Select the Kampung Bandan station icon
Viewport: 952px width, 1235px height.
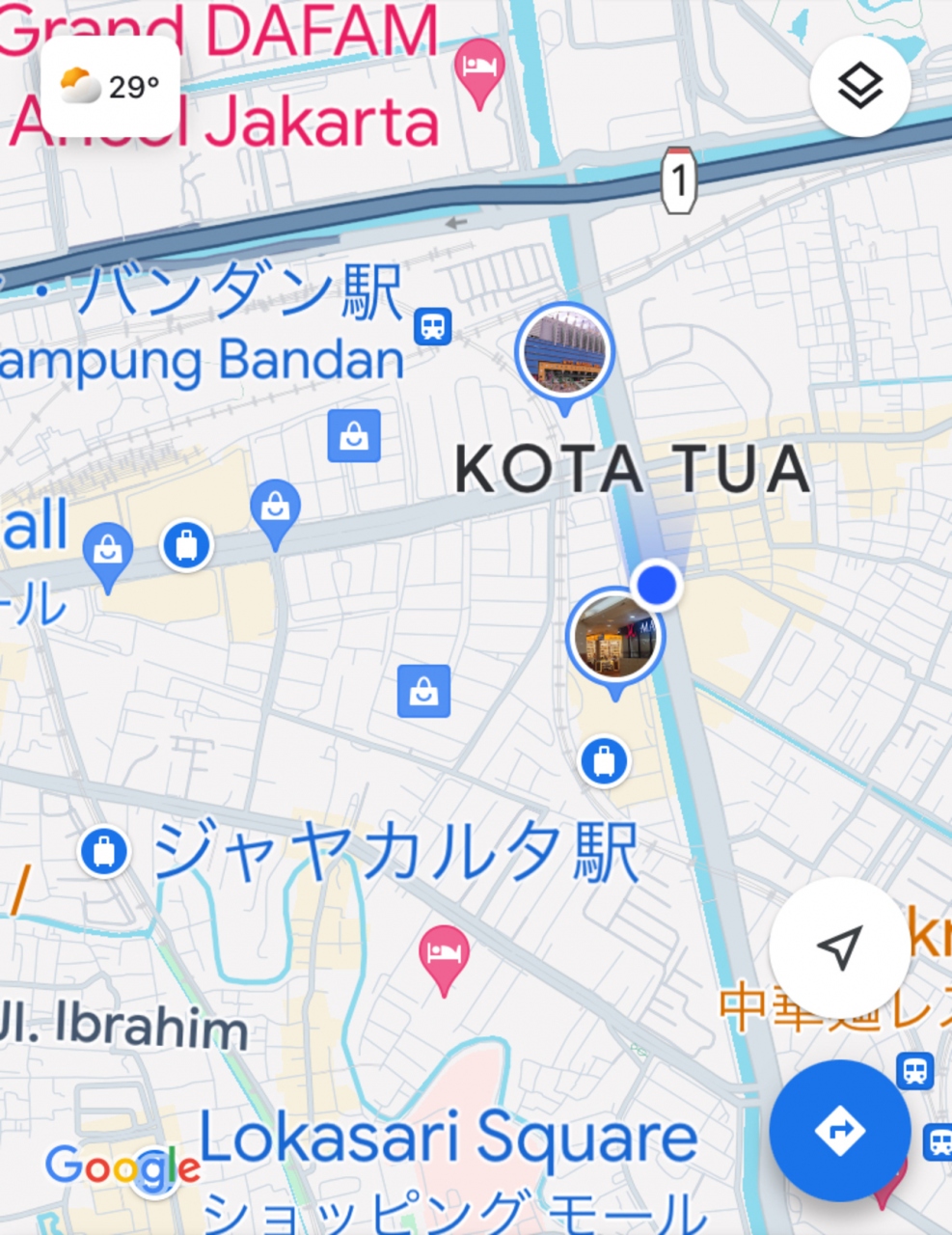433,326
